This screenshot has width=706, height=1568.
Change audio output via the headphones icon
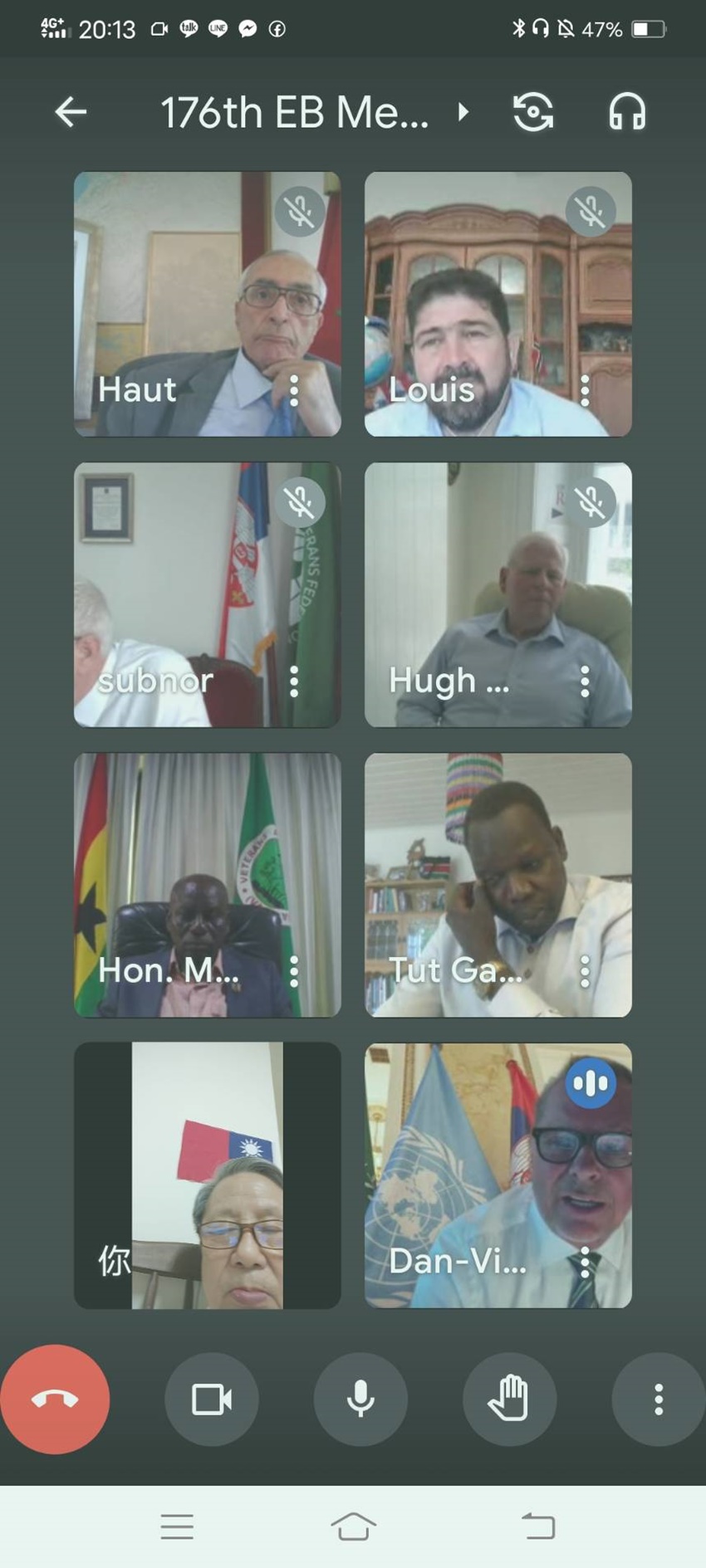coord(627,112)
